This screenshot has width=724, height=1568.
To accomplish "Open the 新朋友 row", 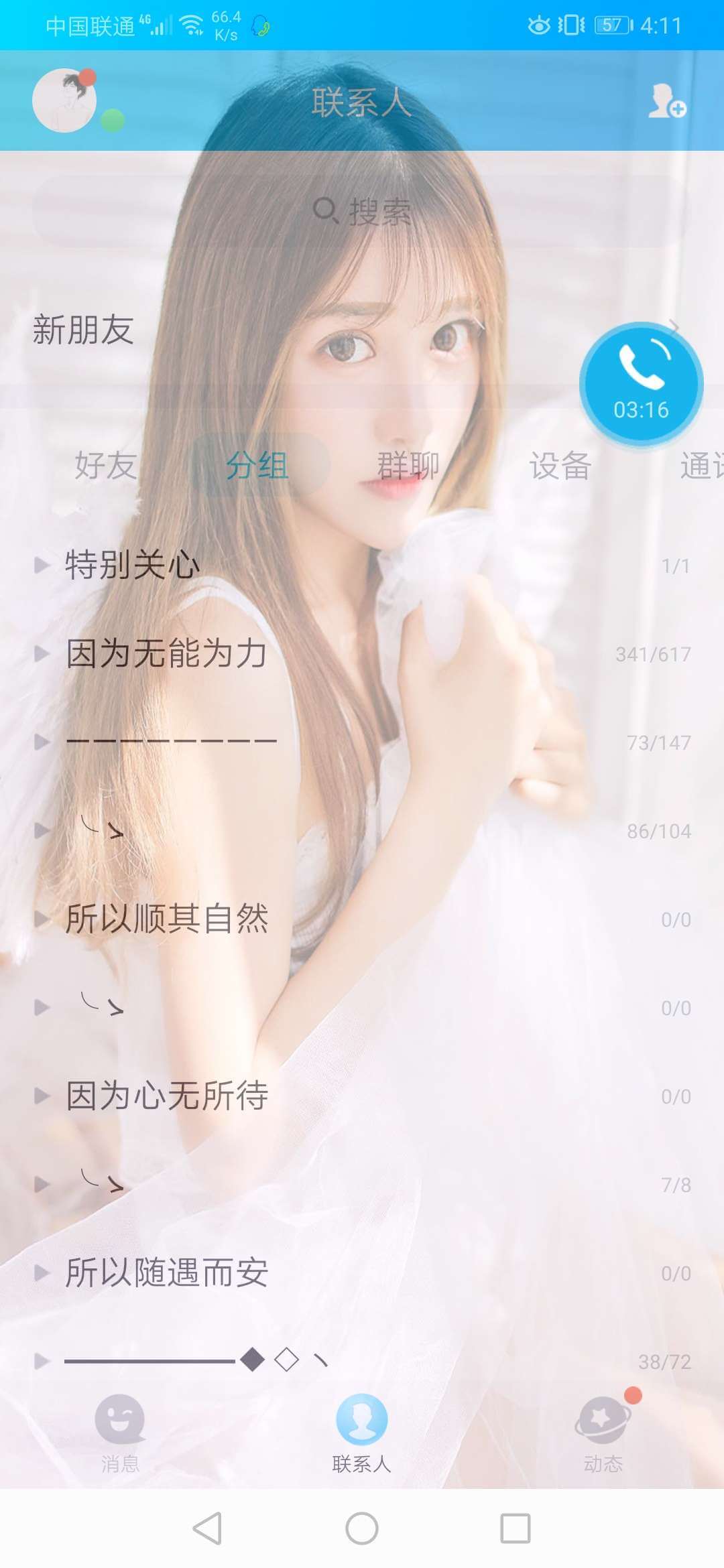I will click(x=362, y=329).
